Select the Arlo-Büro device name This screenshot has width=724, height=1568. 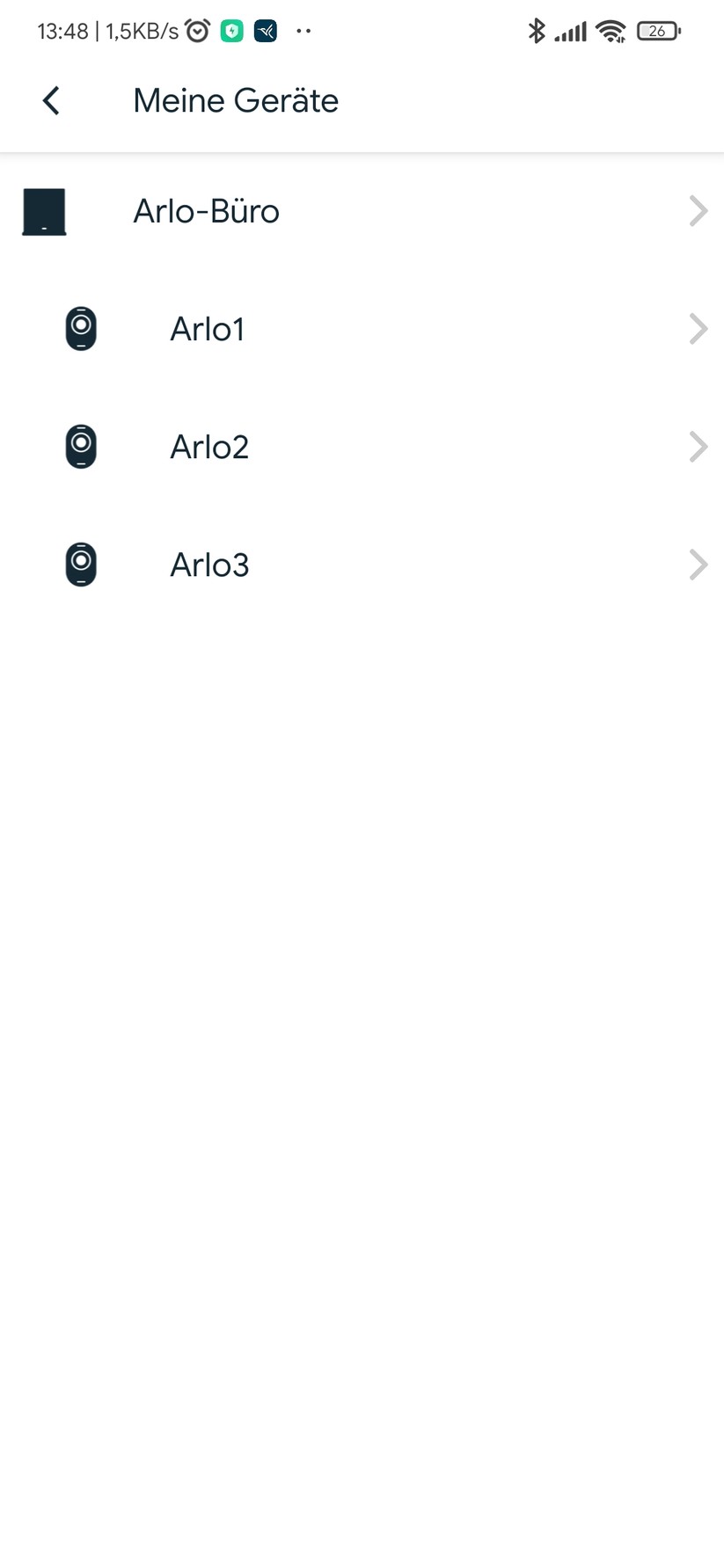click(x=205, y=211)
